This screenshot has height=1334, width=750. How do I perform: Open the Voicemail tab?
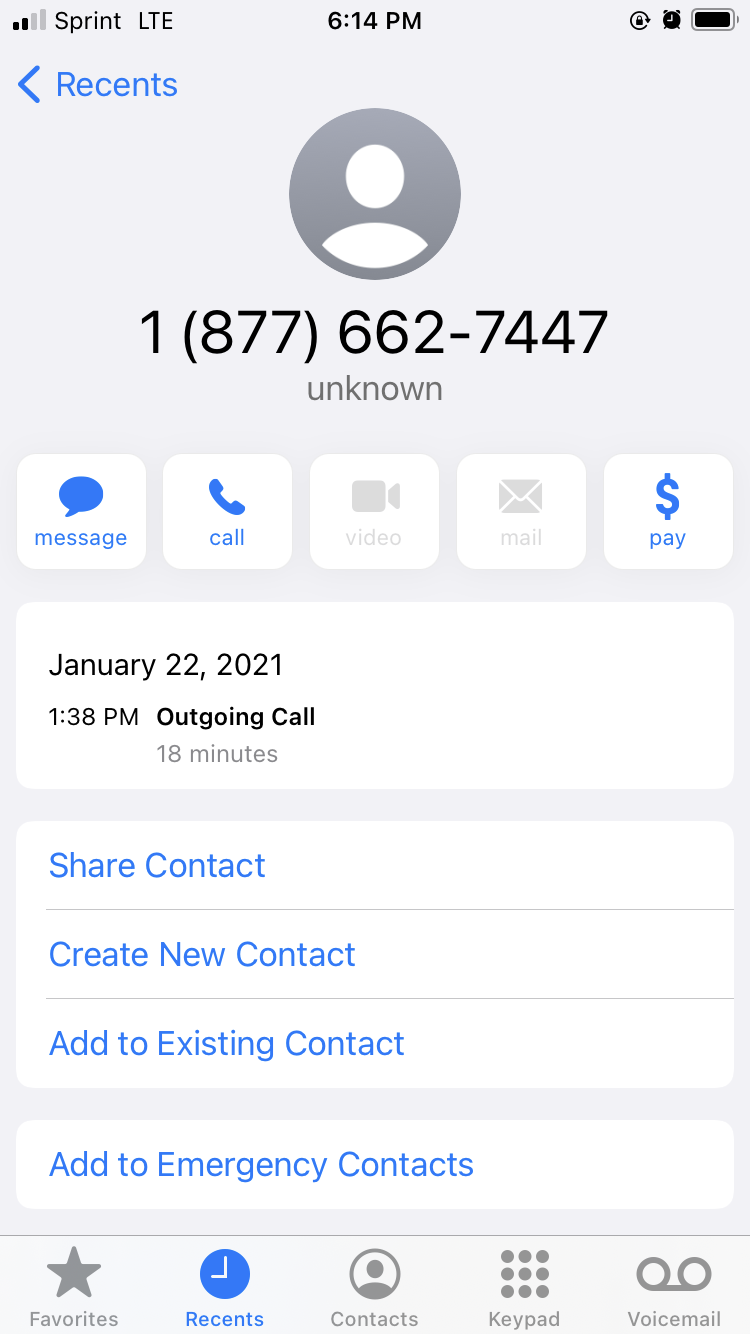[673, 1287]
